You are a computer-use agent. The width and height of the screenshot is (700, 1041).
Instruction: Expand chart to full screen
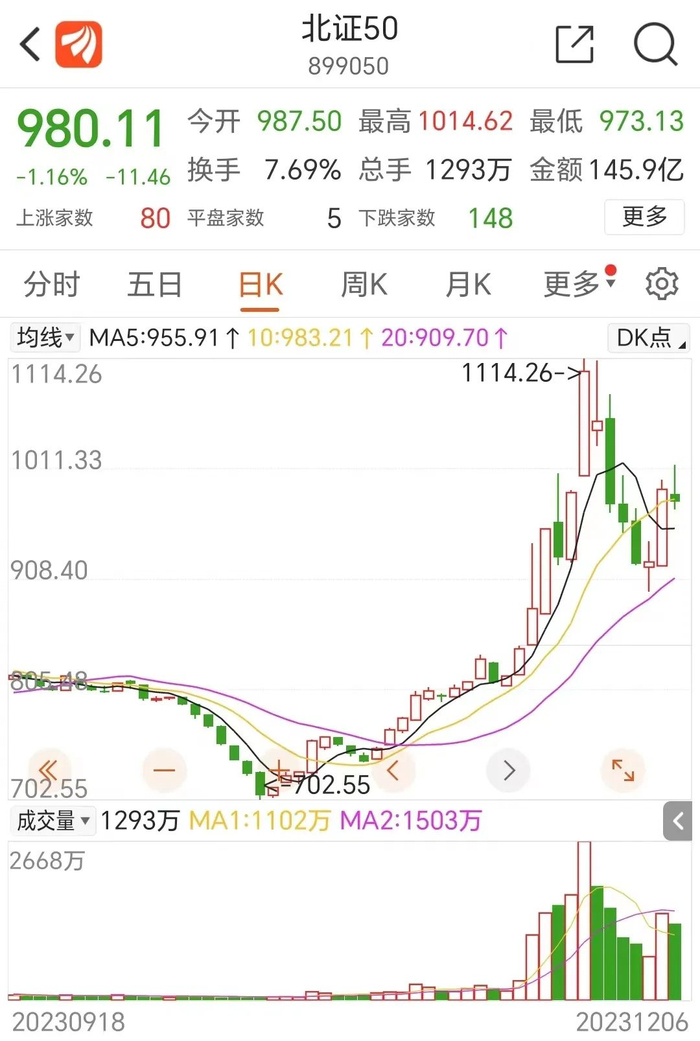click(622, 770)
